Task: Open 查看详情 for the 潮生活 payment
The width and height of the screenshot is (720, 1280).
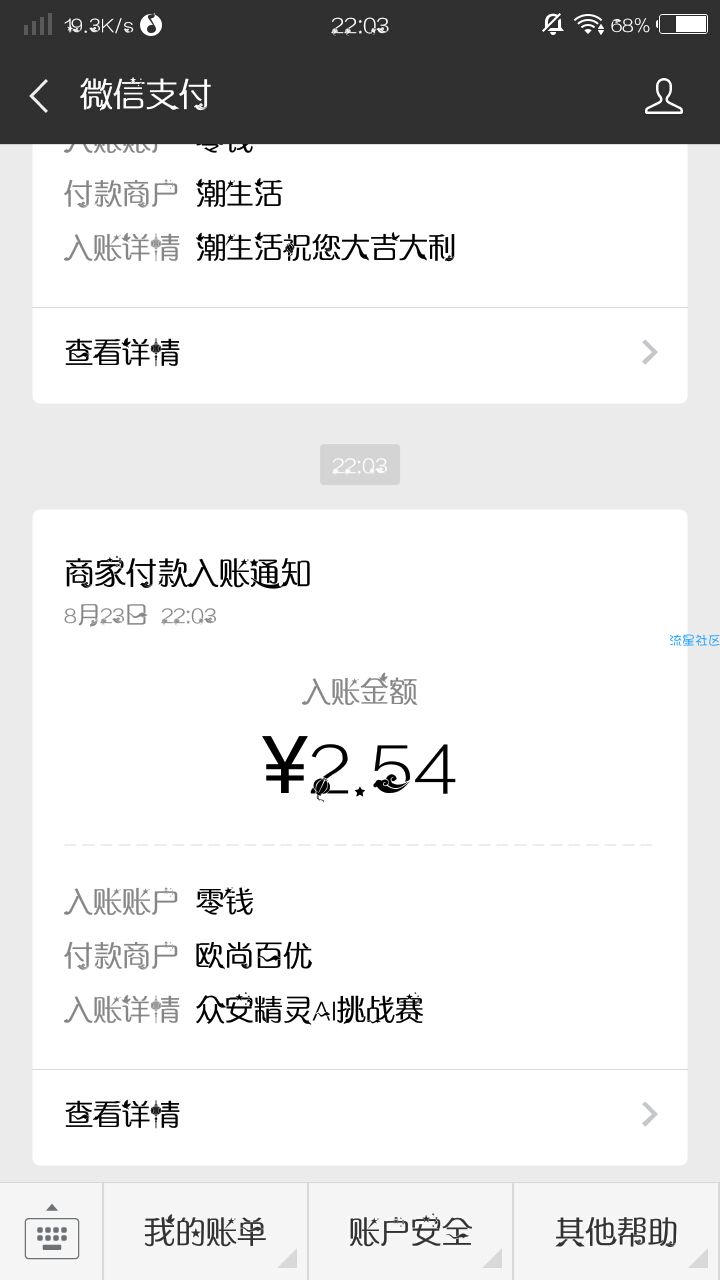Action: click(x=360, y=353)
